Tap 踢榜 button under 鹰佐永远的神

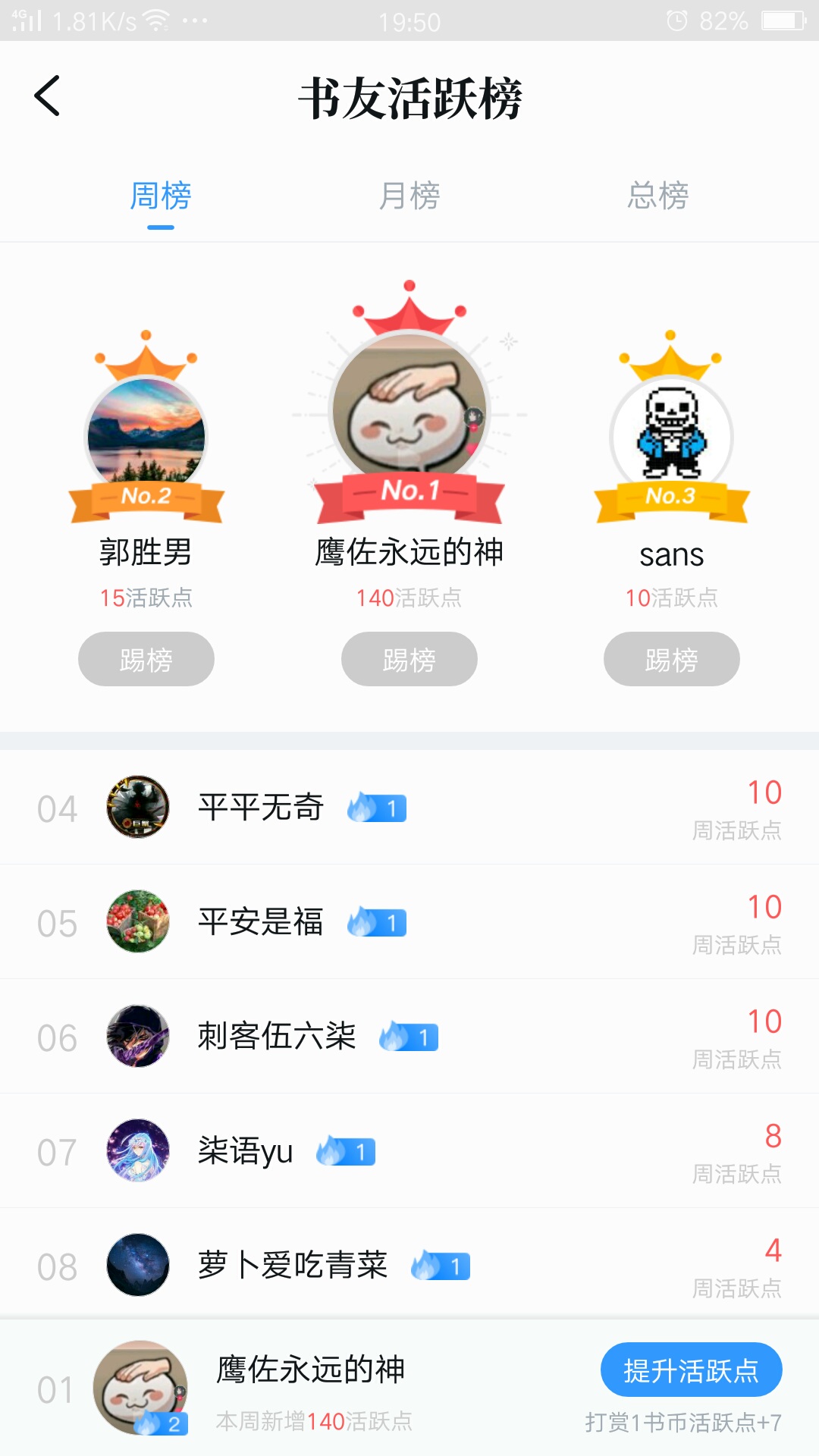(409, 659)
